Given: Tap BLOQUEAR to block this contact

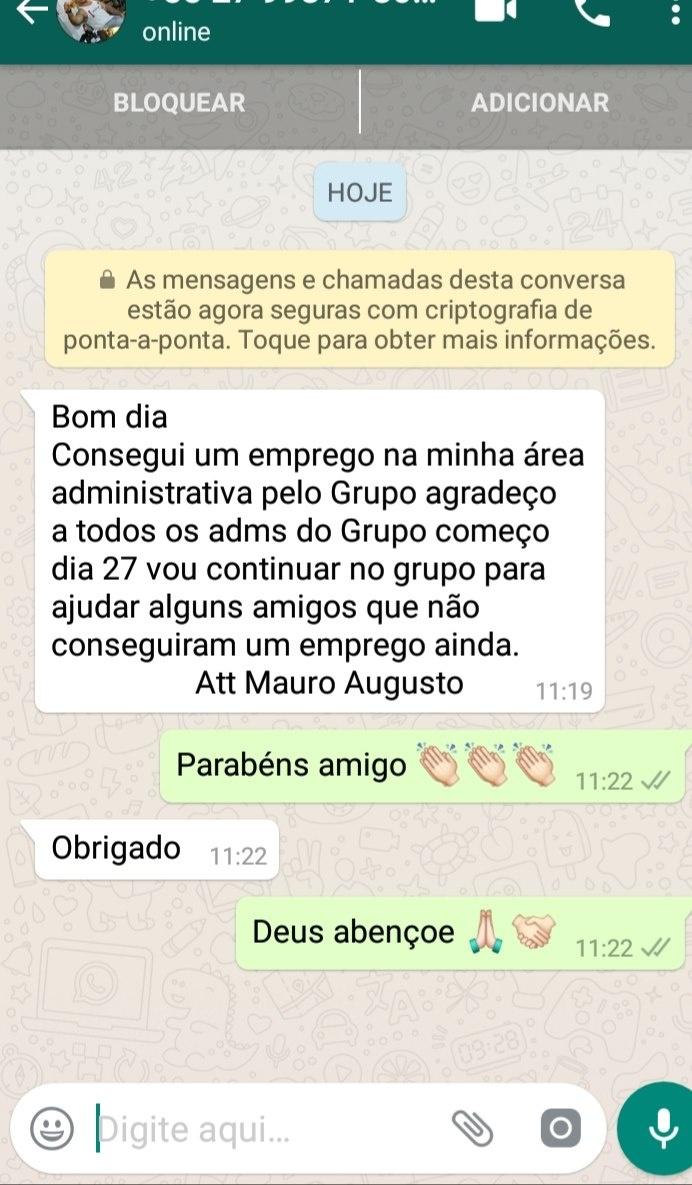Looking at the screenshot, I should tap(179, 103).
